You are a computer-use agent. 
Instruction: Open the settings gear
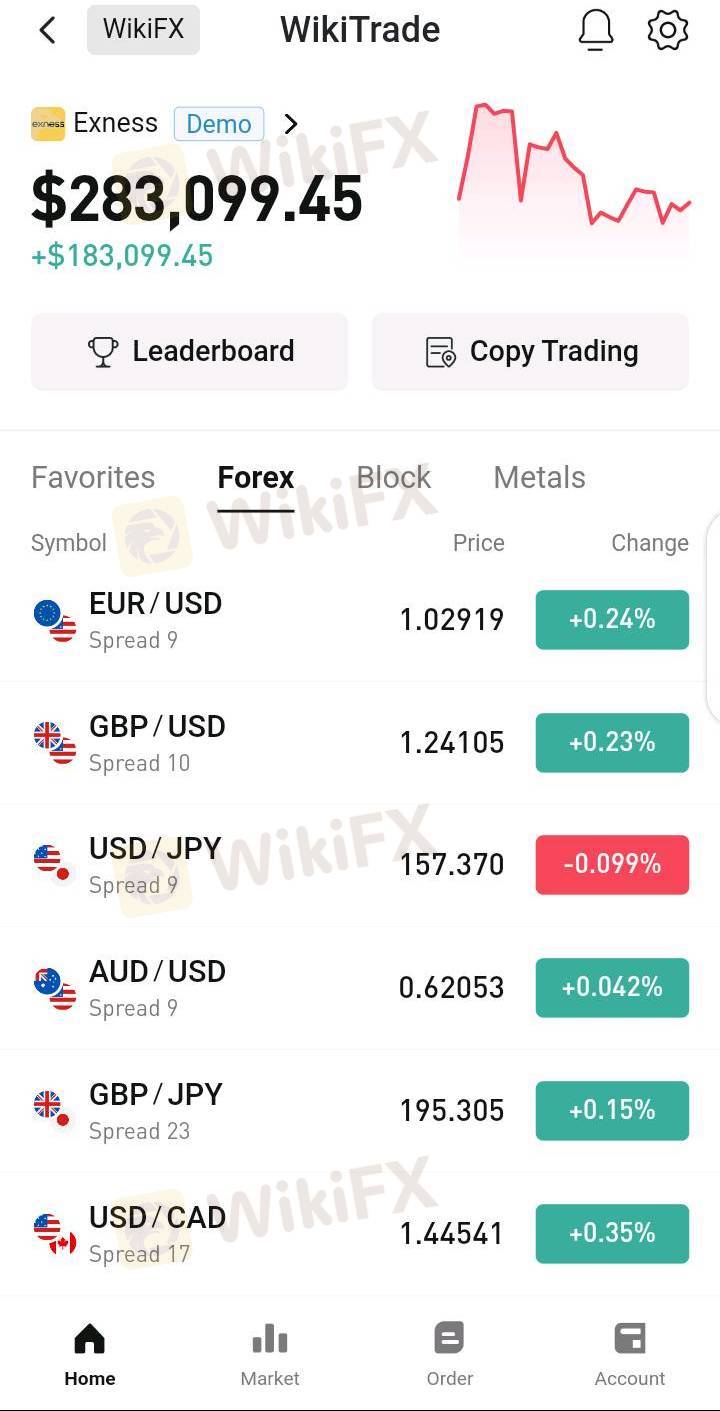(668, 30)
